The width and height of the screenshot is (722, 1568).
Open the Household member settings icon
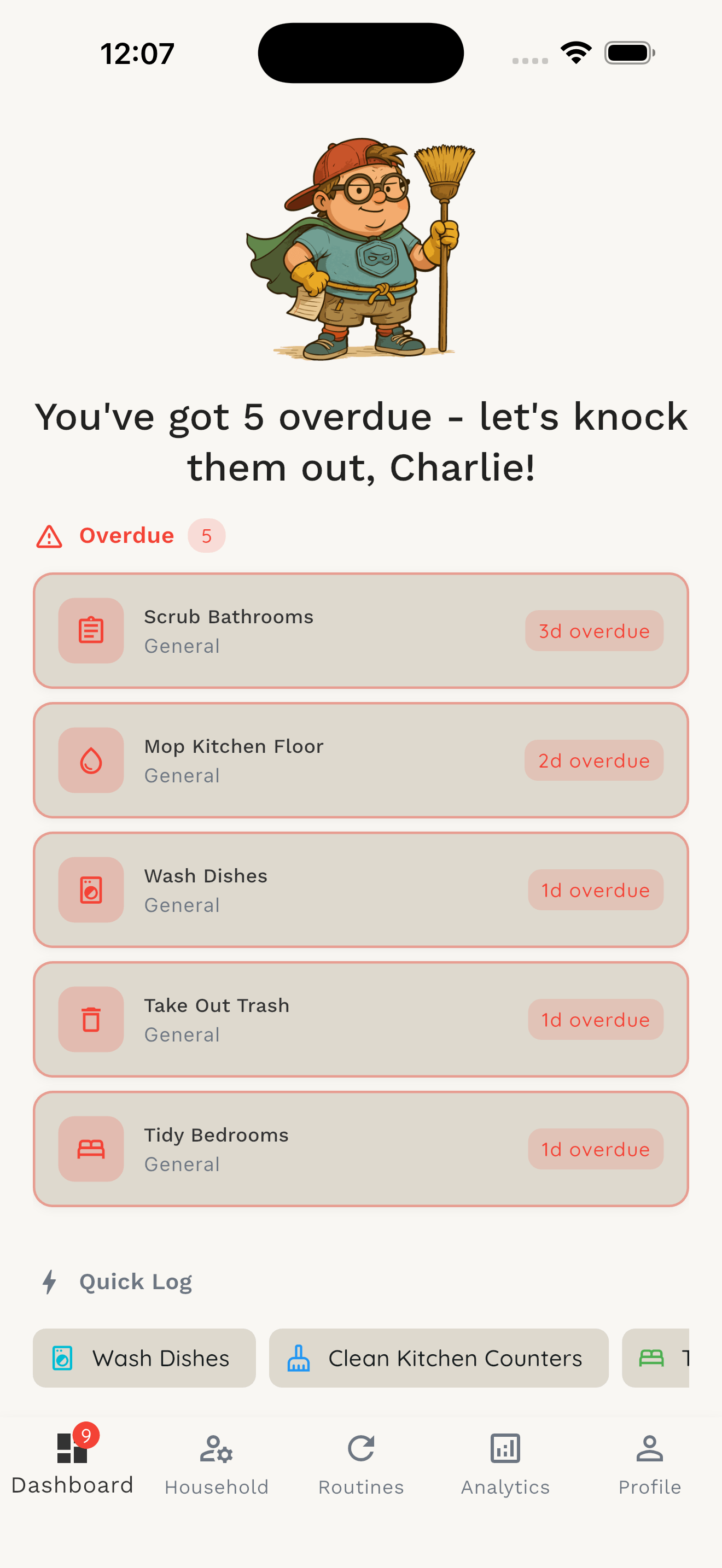pos(216,1449)
